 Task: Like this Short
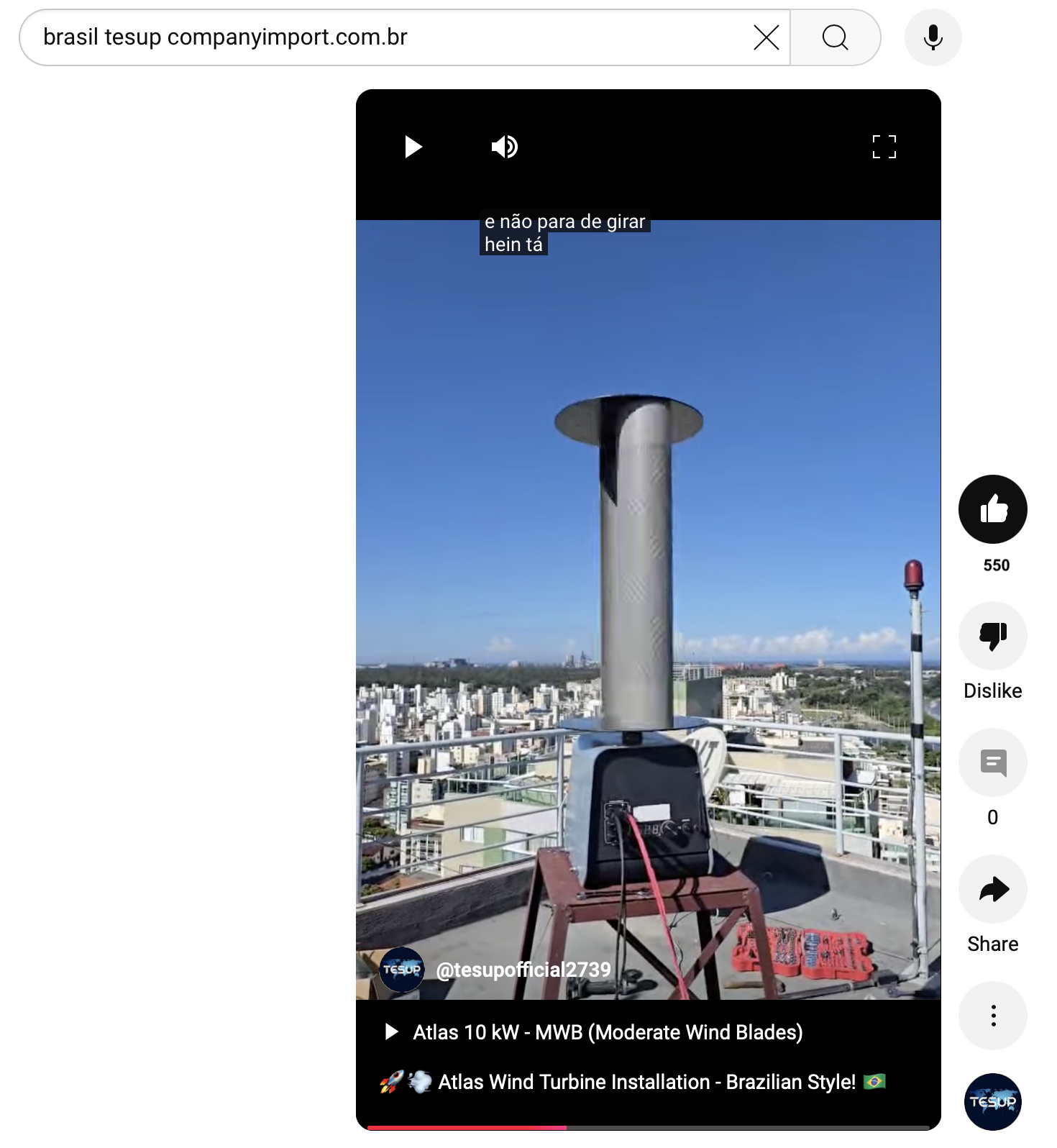[992, 509]
